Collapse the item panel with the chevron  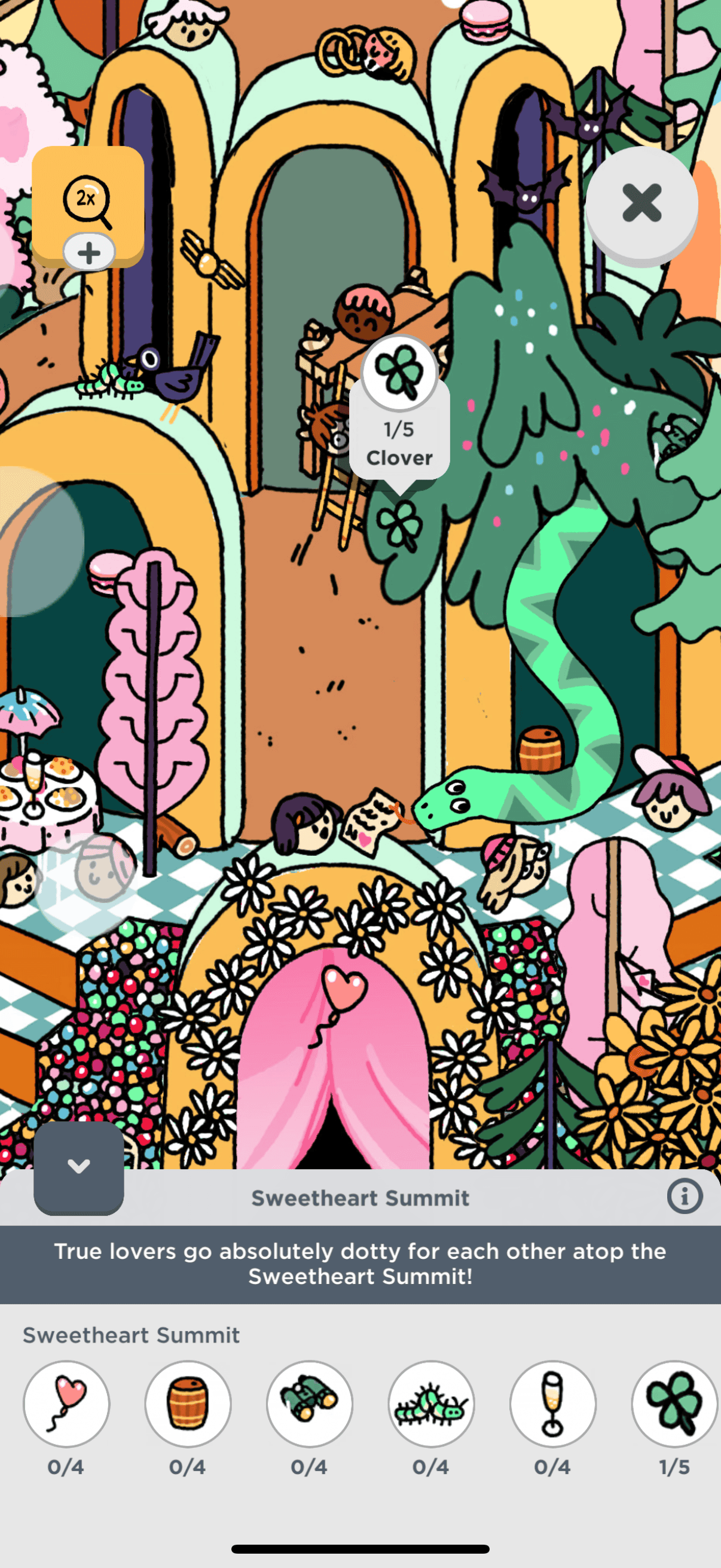tap(78, 1166)
